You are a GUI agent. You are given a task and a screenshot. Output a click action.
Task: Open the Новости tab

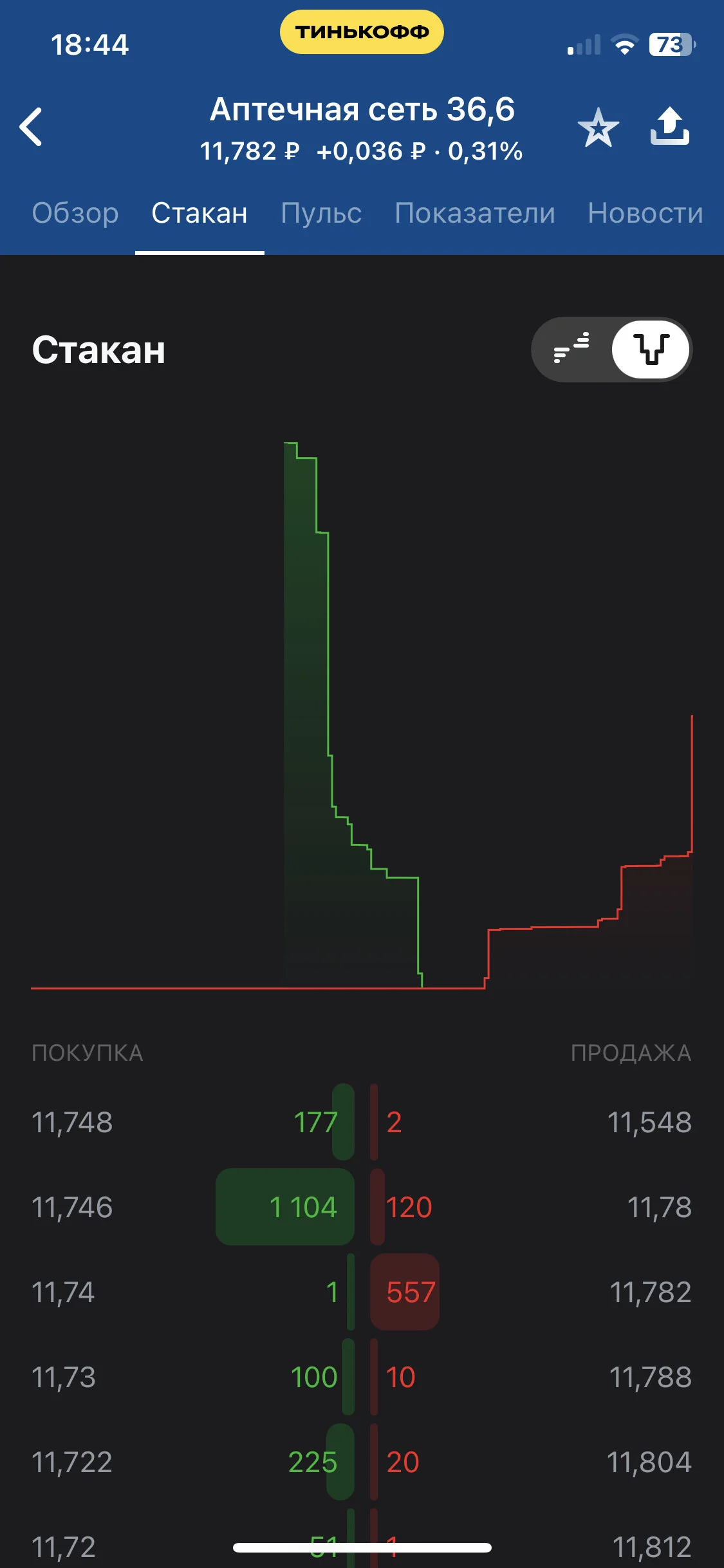tap(645, 213)
